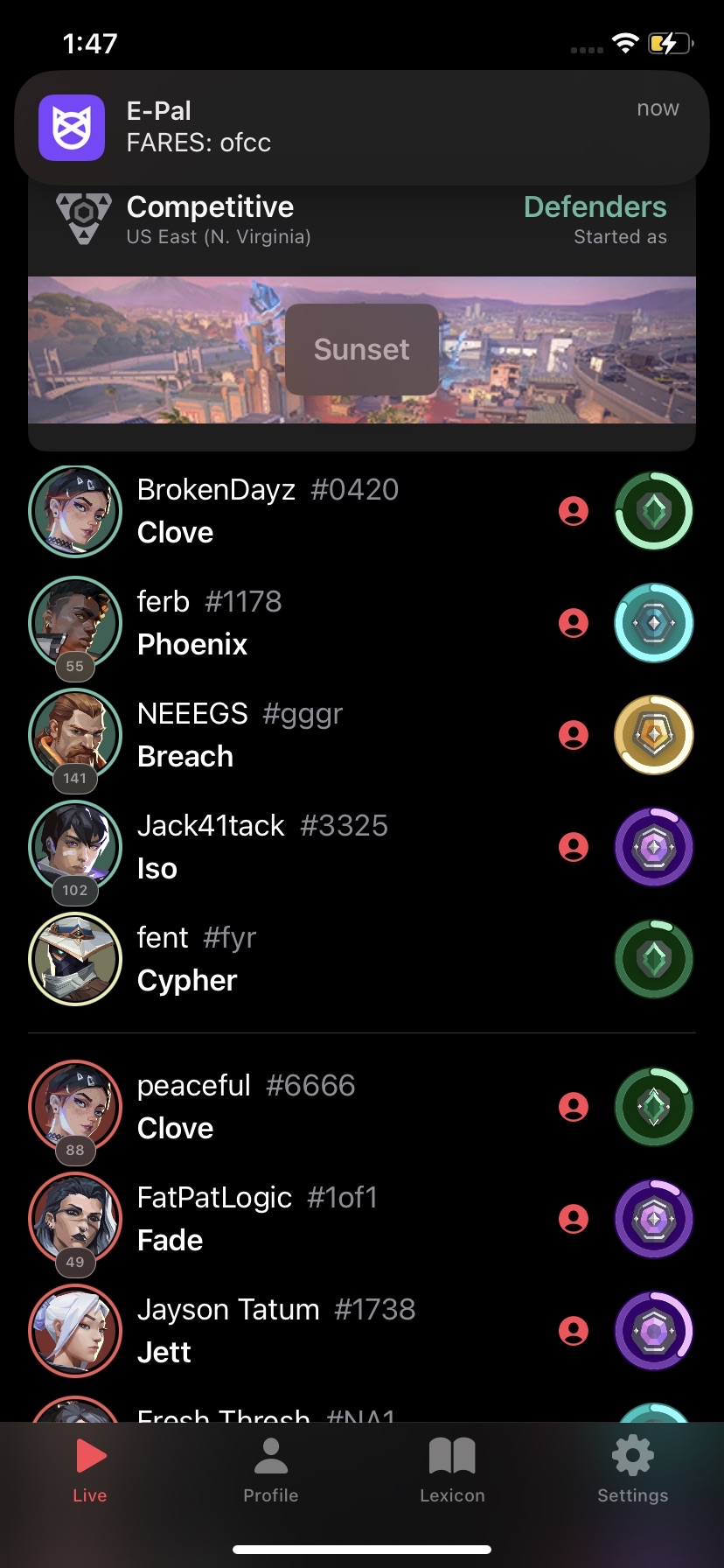Open the E-Pal notification from FARES
This screenshot has height=1568, width=724.
[x=361, y=127]
